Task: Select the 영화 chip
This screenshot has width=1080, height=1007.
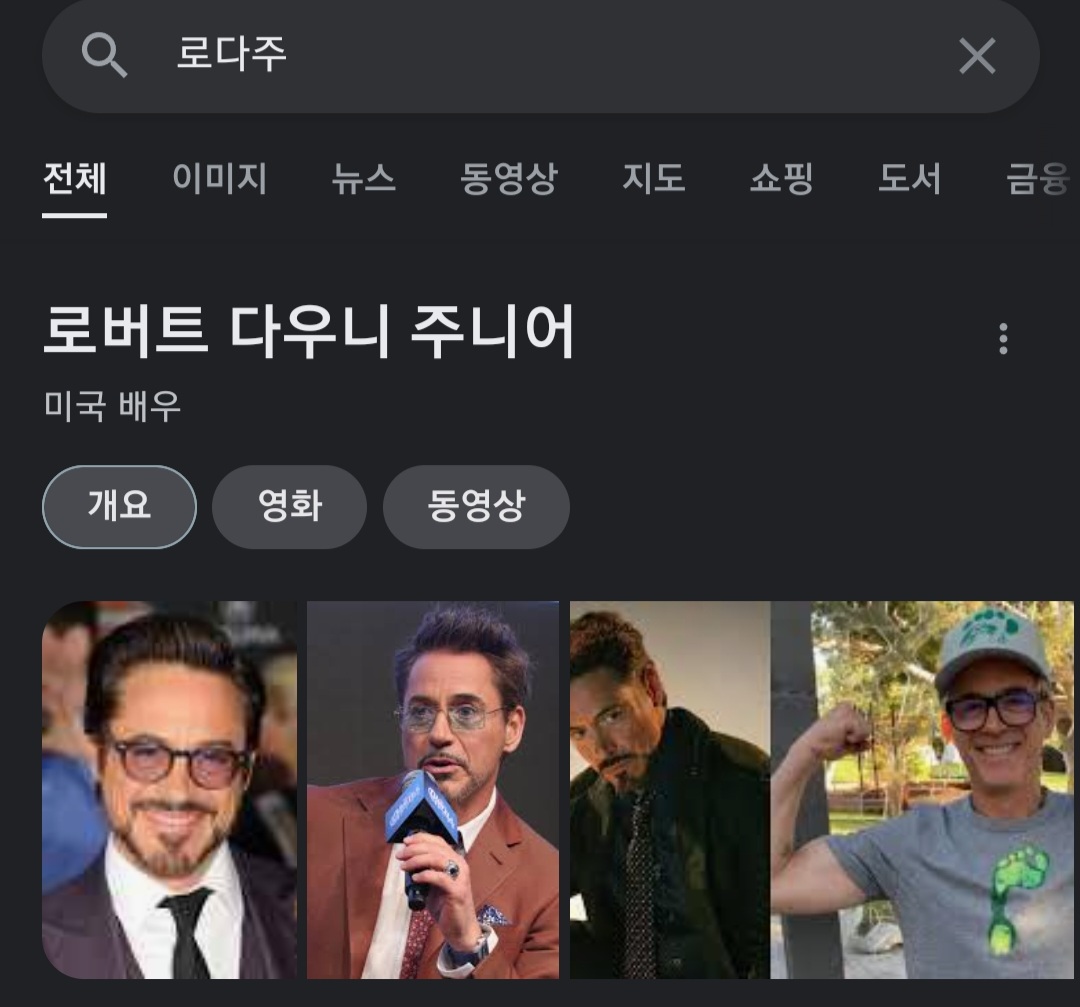Action: point(289,506)
